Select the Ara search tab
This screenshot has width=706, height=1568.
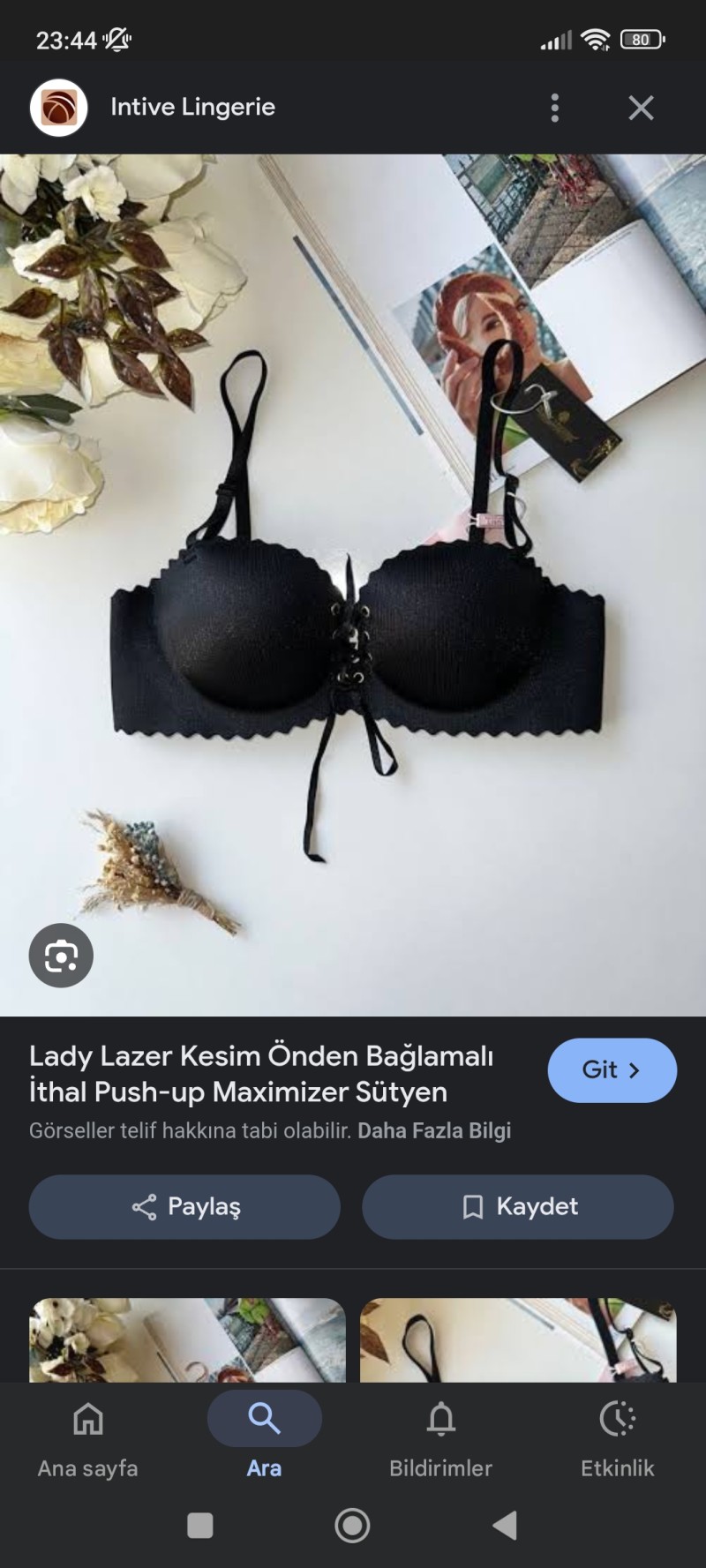(264, 1437)
